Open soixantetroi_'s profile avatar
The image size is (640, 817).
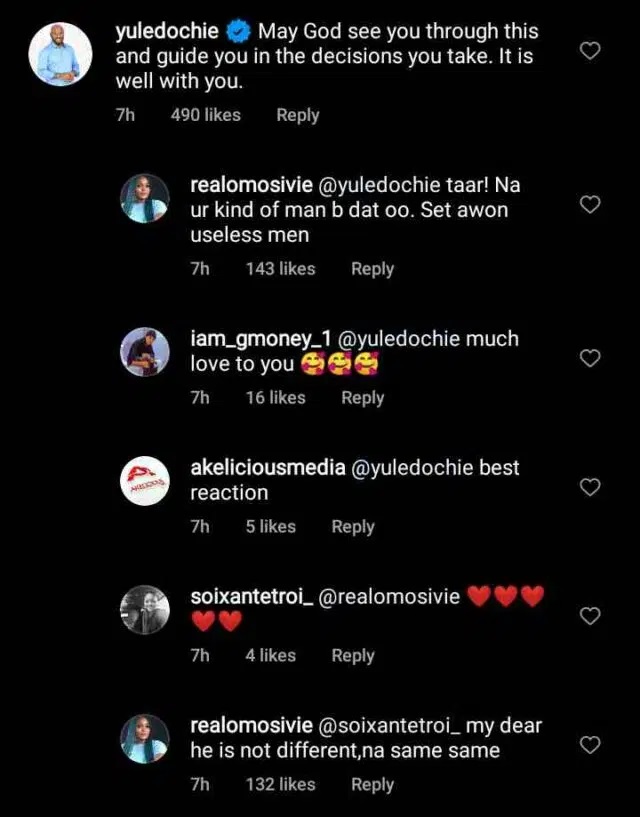[146, 610]
